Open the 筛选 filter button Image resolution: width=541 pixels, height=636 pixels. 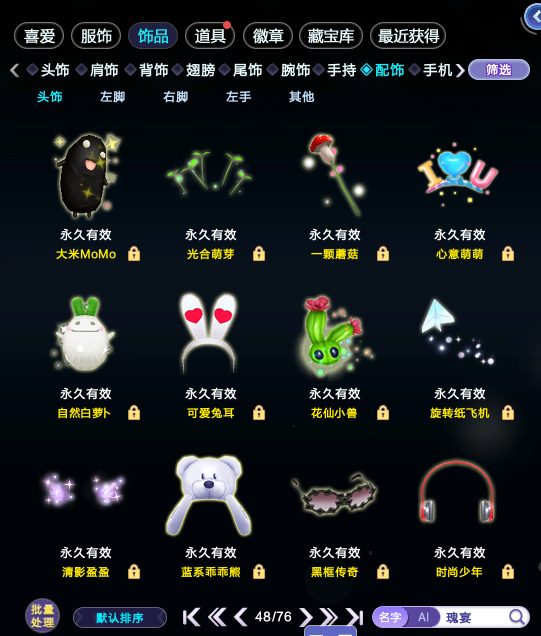tap(499, 70)
